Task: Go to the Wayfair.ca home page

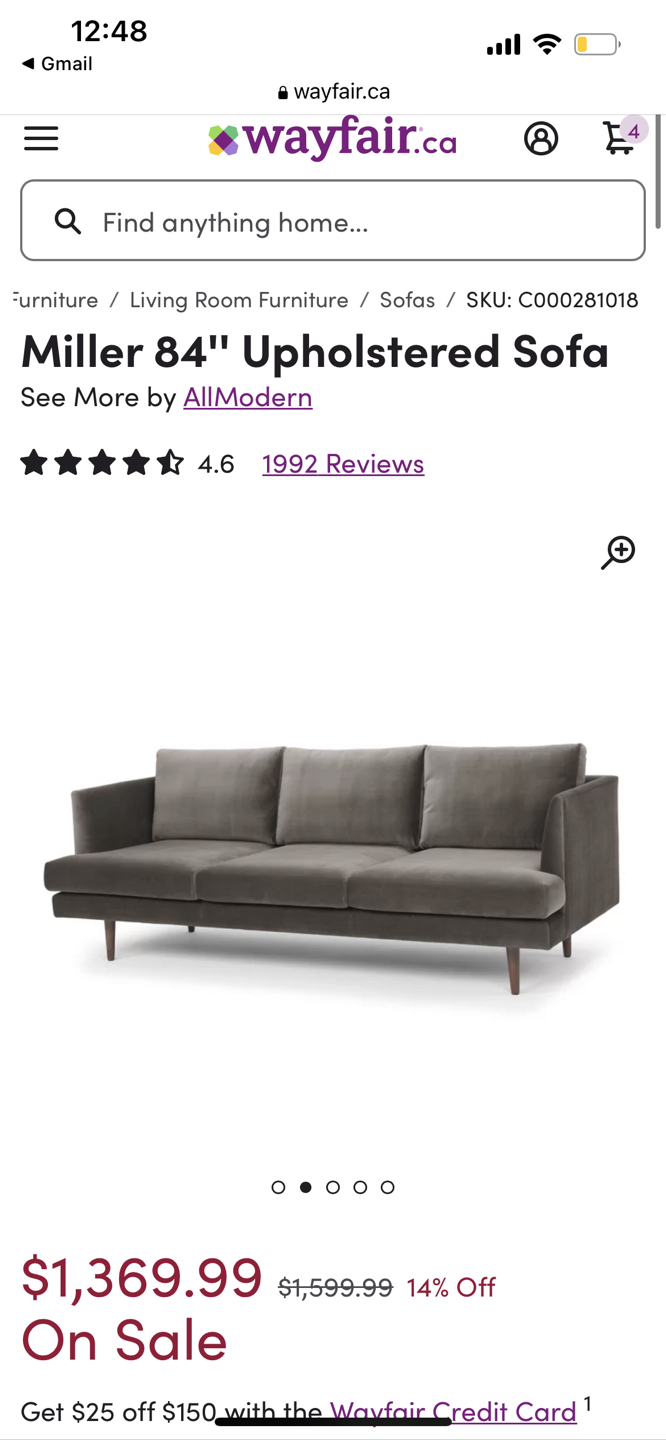Action: [332, 138]
